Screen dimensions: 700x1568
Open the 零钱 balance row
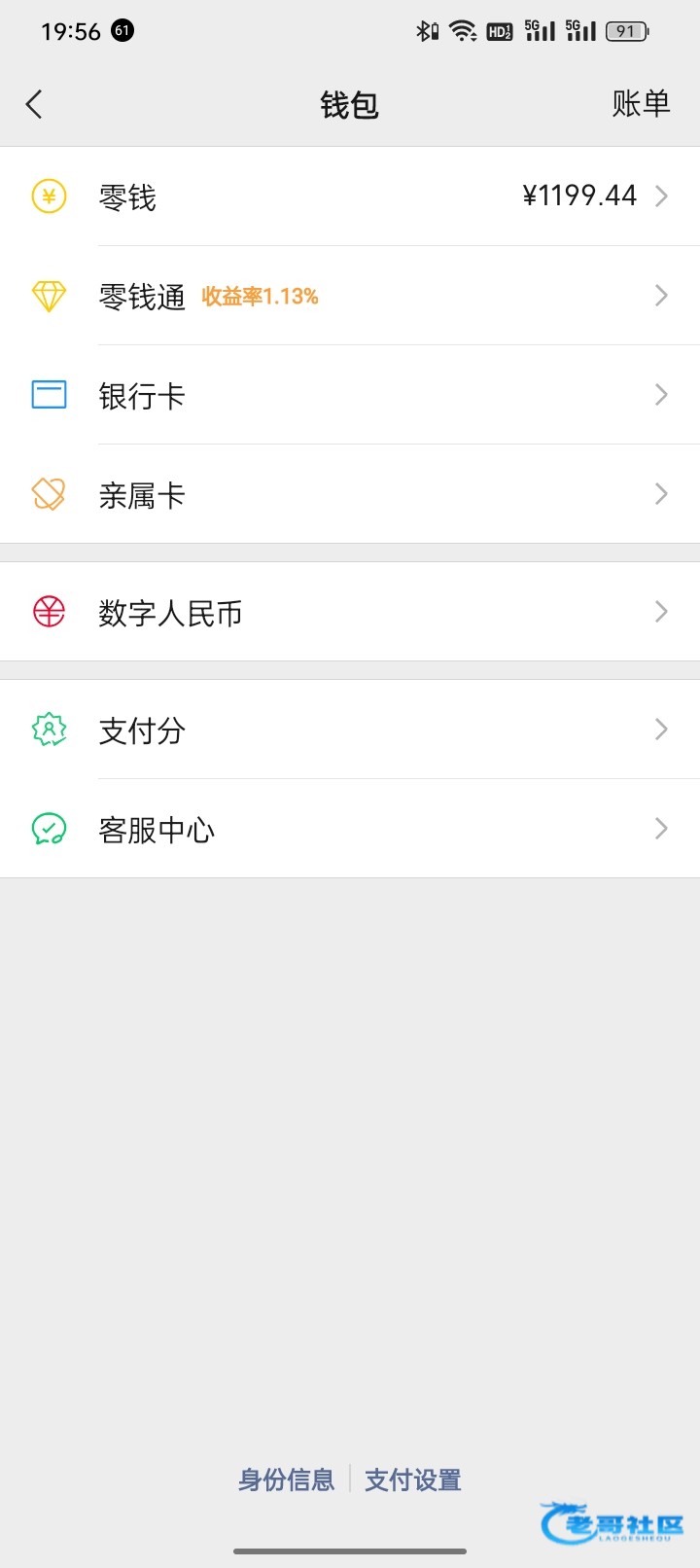(350, 196)
